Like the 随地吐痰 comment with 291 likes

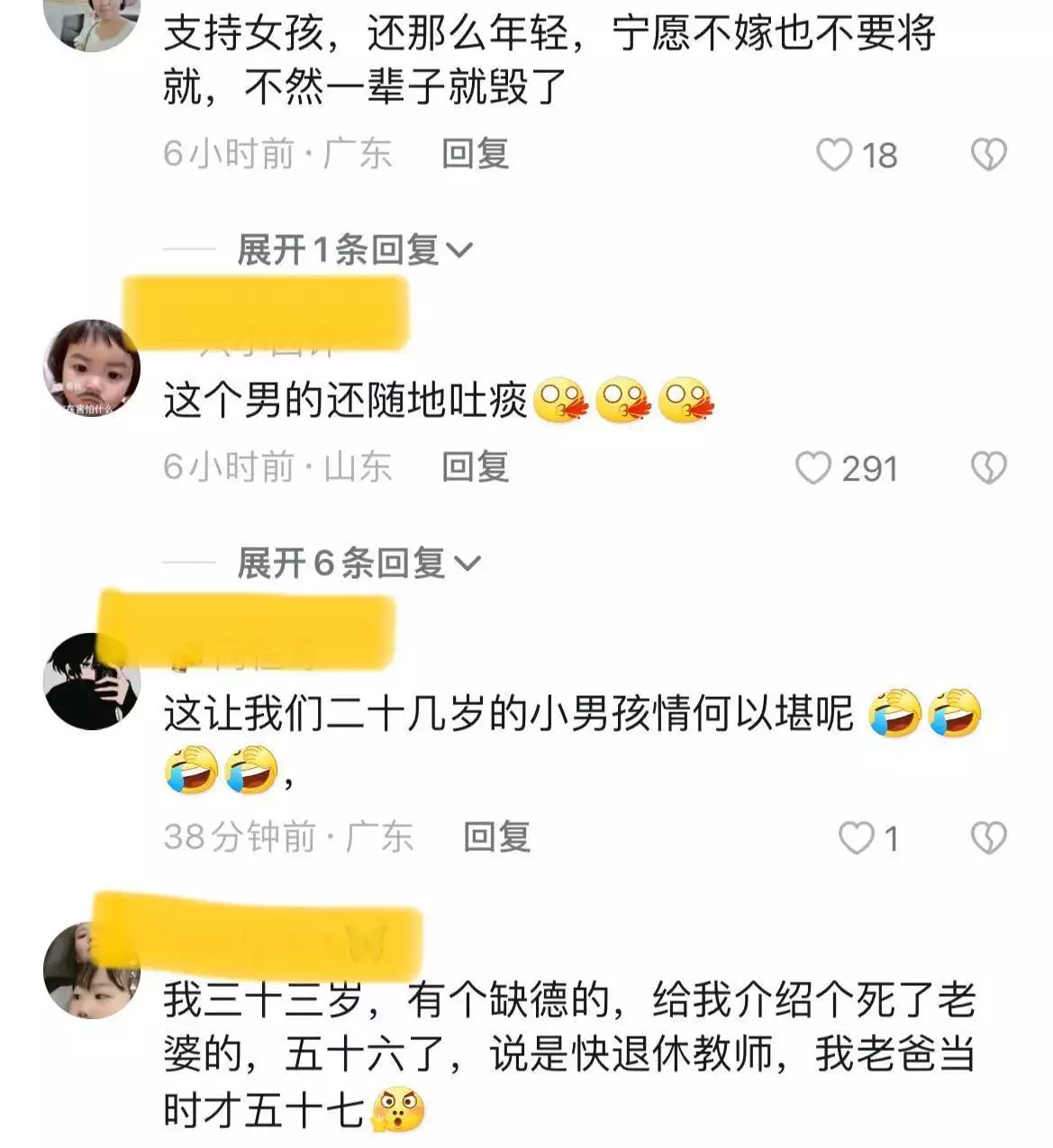[x=813, y=468]
